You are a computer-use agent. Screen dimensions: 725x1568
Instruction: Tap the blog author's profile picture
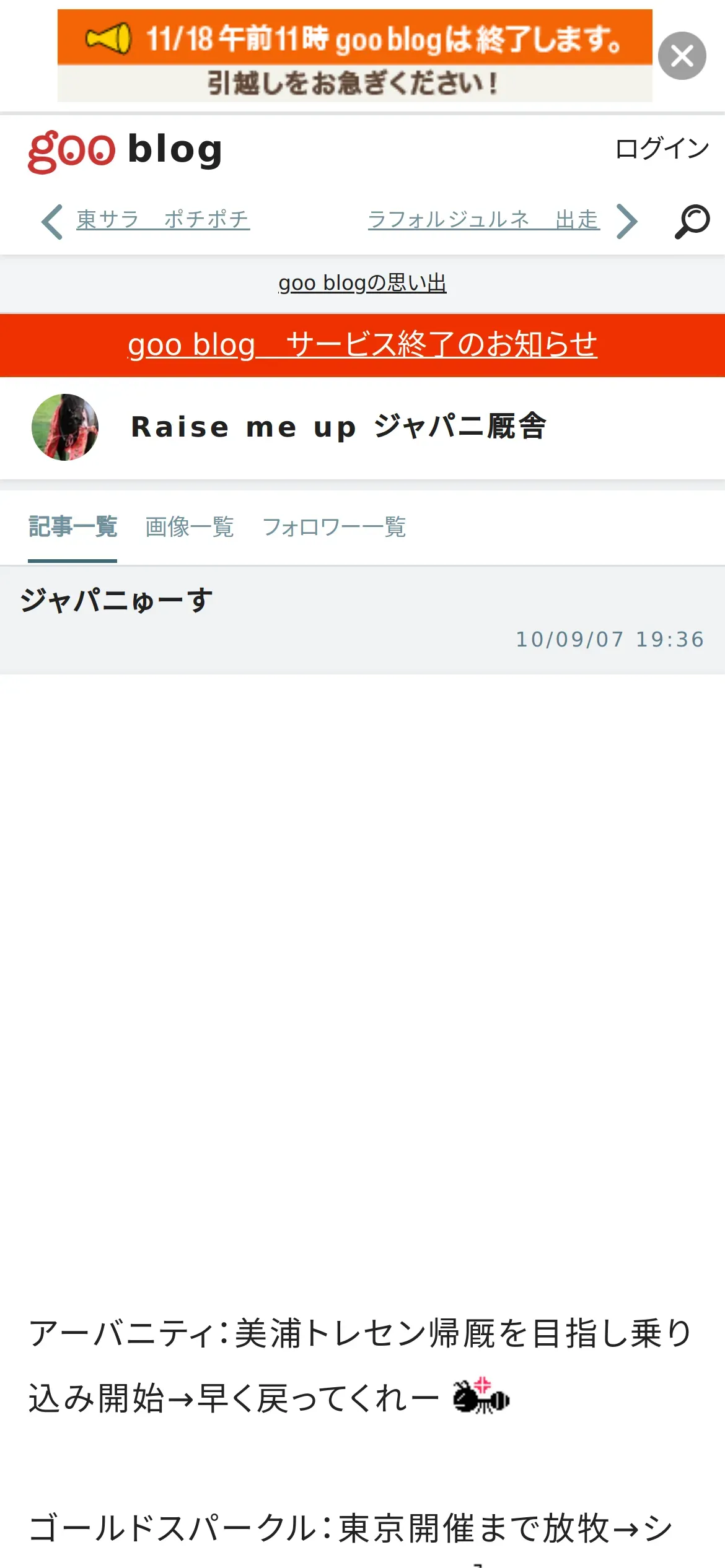coord(65,427)
